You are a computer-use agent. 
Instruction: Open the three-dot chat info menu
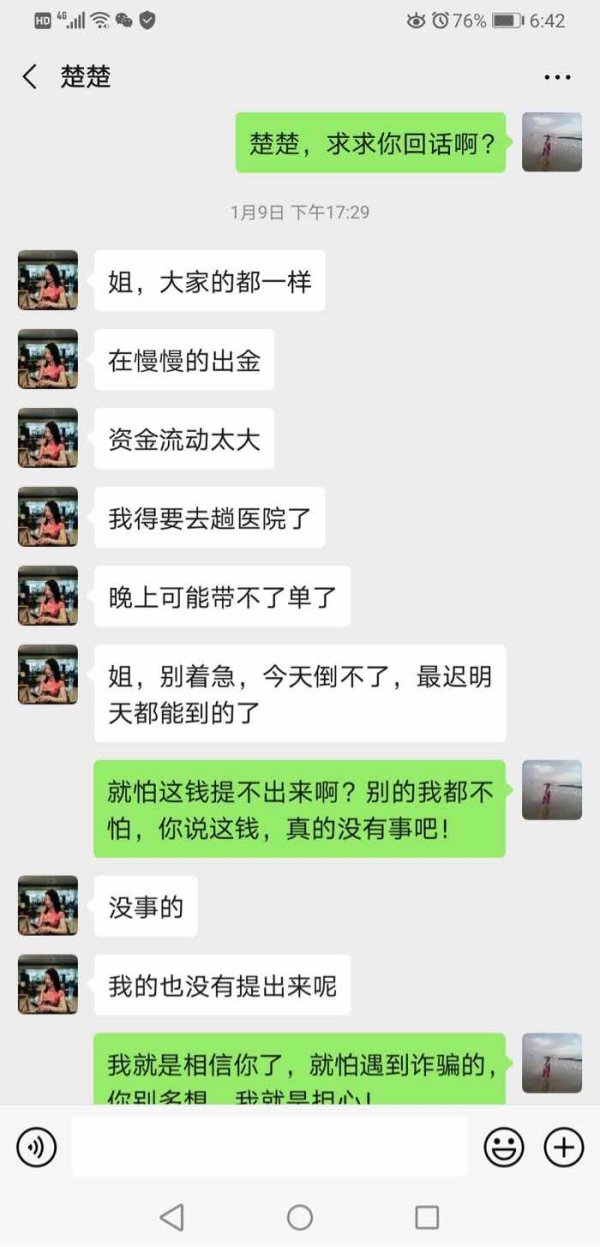[x=557, y=77]
